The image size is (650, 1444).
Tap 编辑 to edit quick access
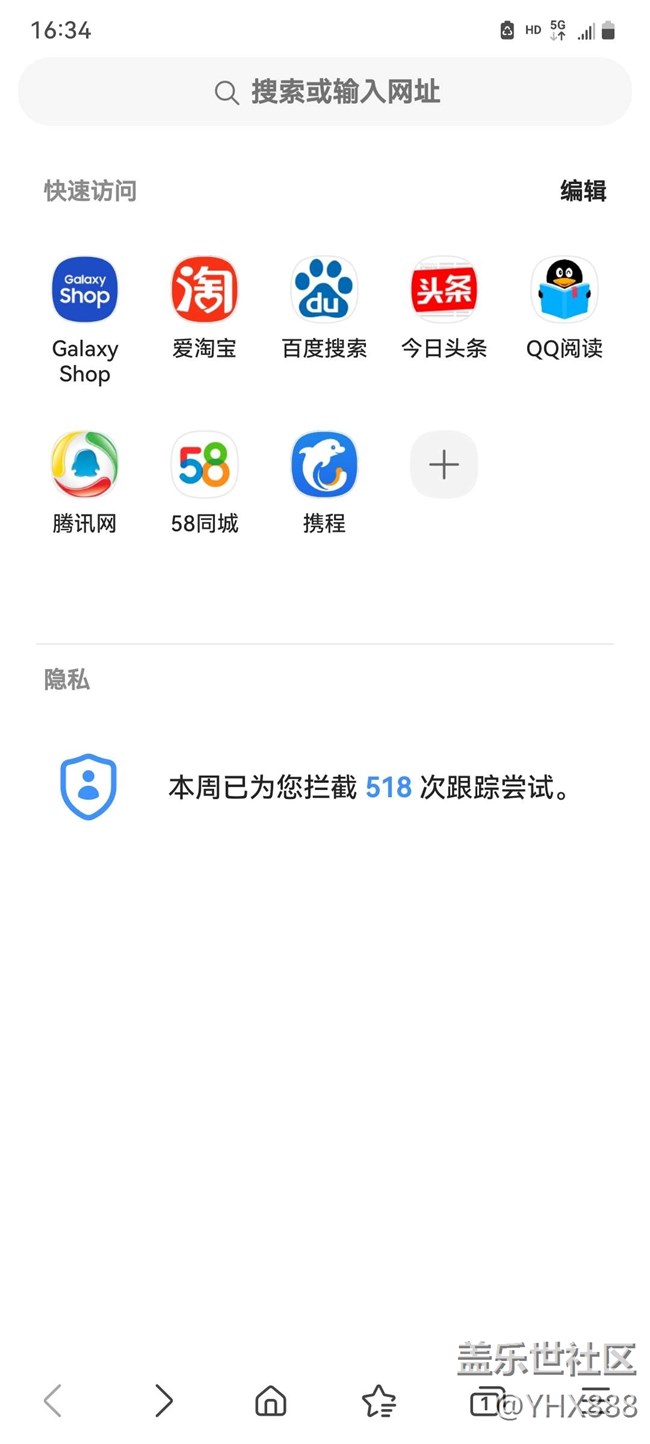tap(583, 191)
